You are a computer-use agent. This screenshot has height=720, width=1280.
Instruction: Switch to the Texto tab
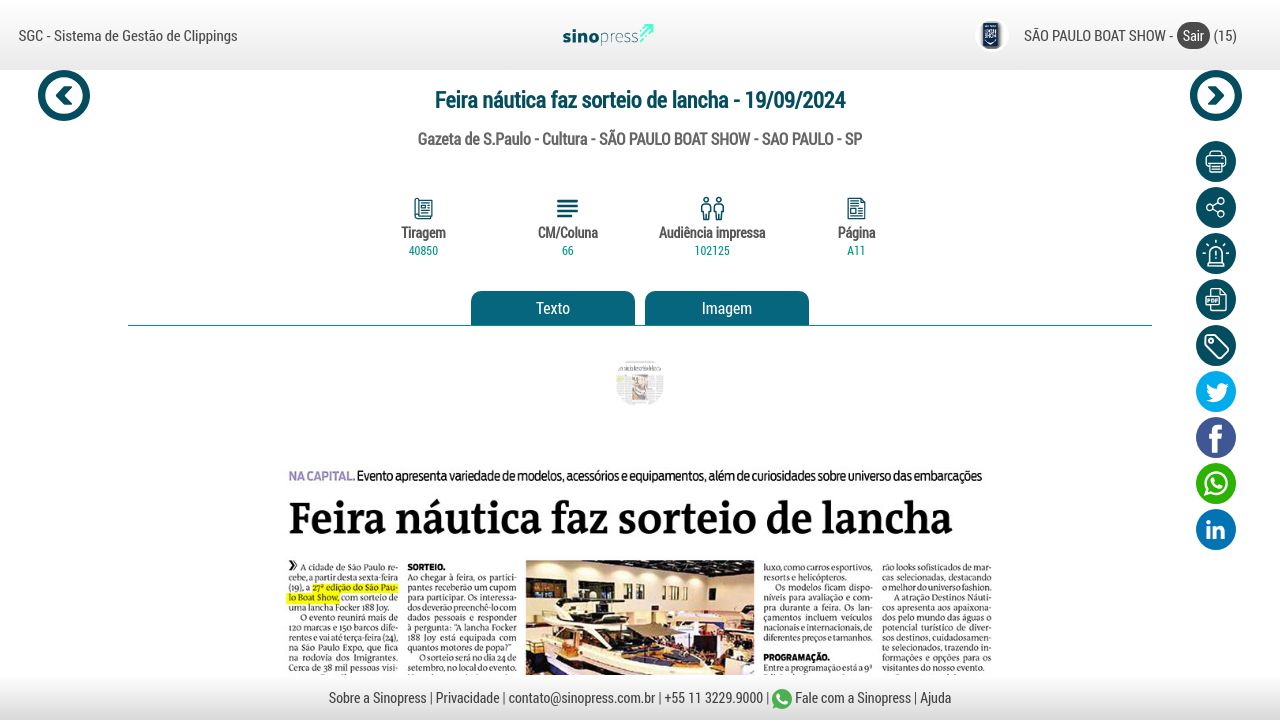coord(552,308)
